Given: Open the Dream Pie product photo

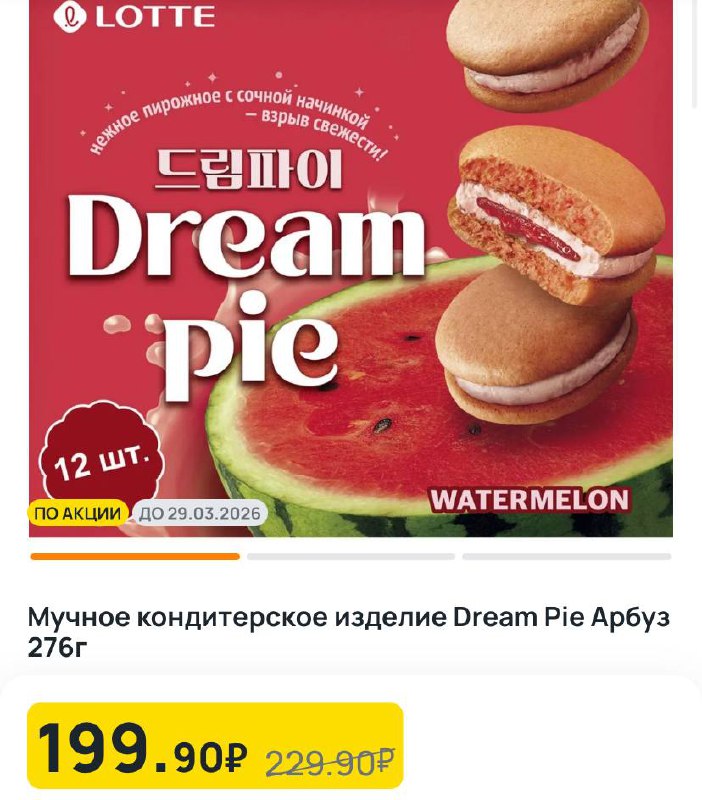Looking at the screenshot, I should pyautogui.click(x=350, y=270).
